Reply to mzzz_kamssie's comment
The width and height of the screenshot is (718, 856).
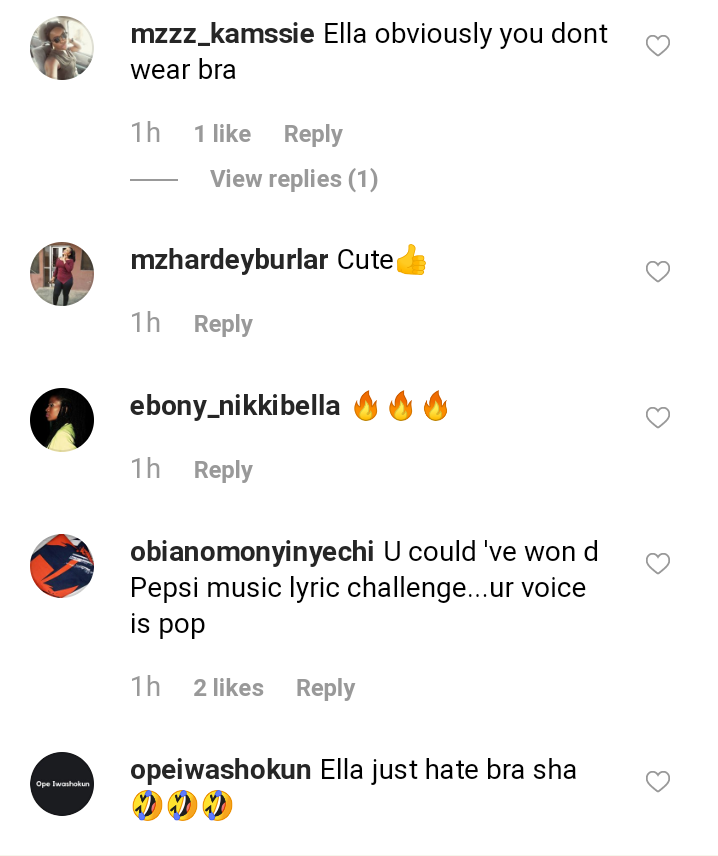312,134
